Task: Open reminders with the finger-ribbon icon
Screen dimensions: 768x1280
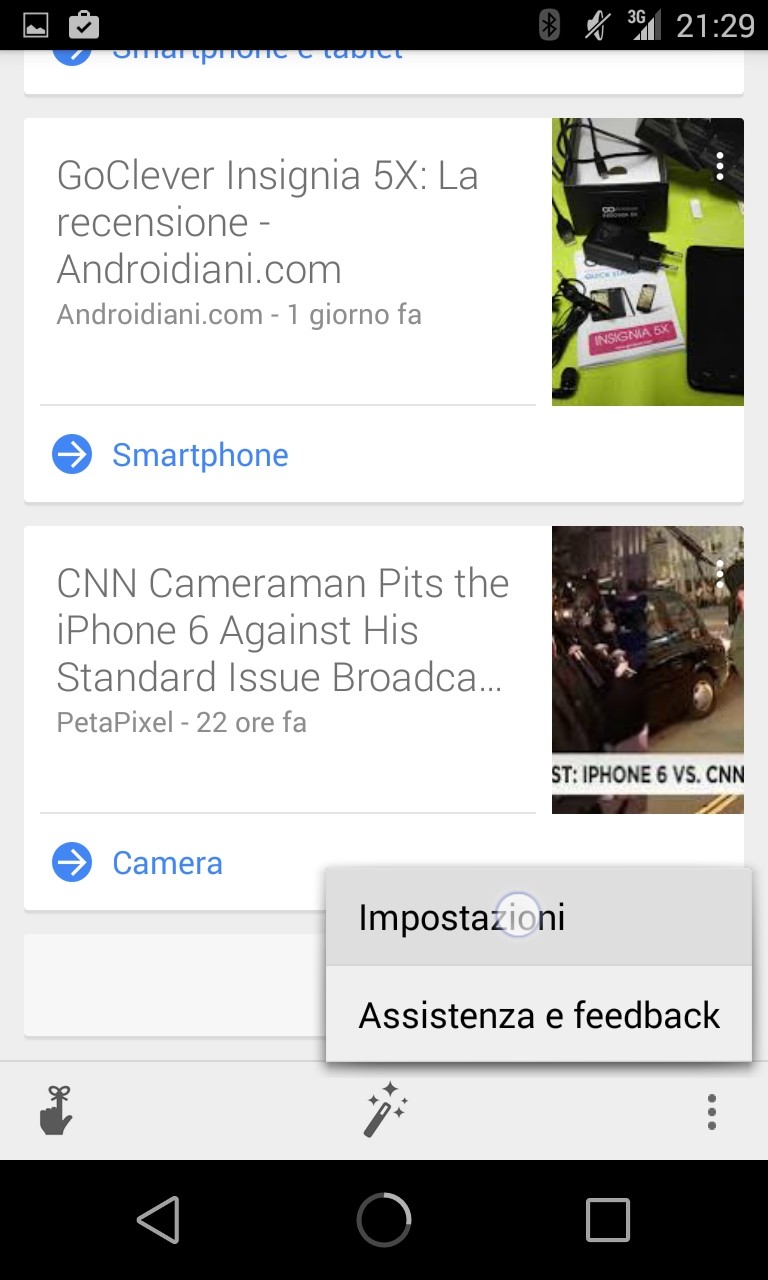Action: [56, 1110]
